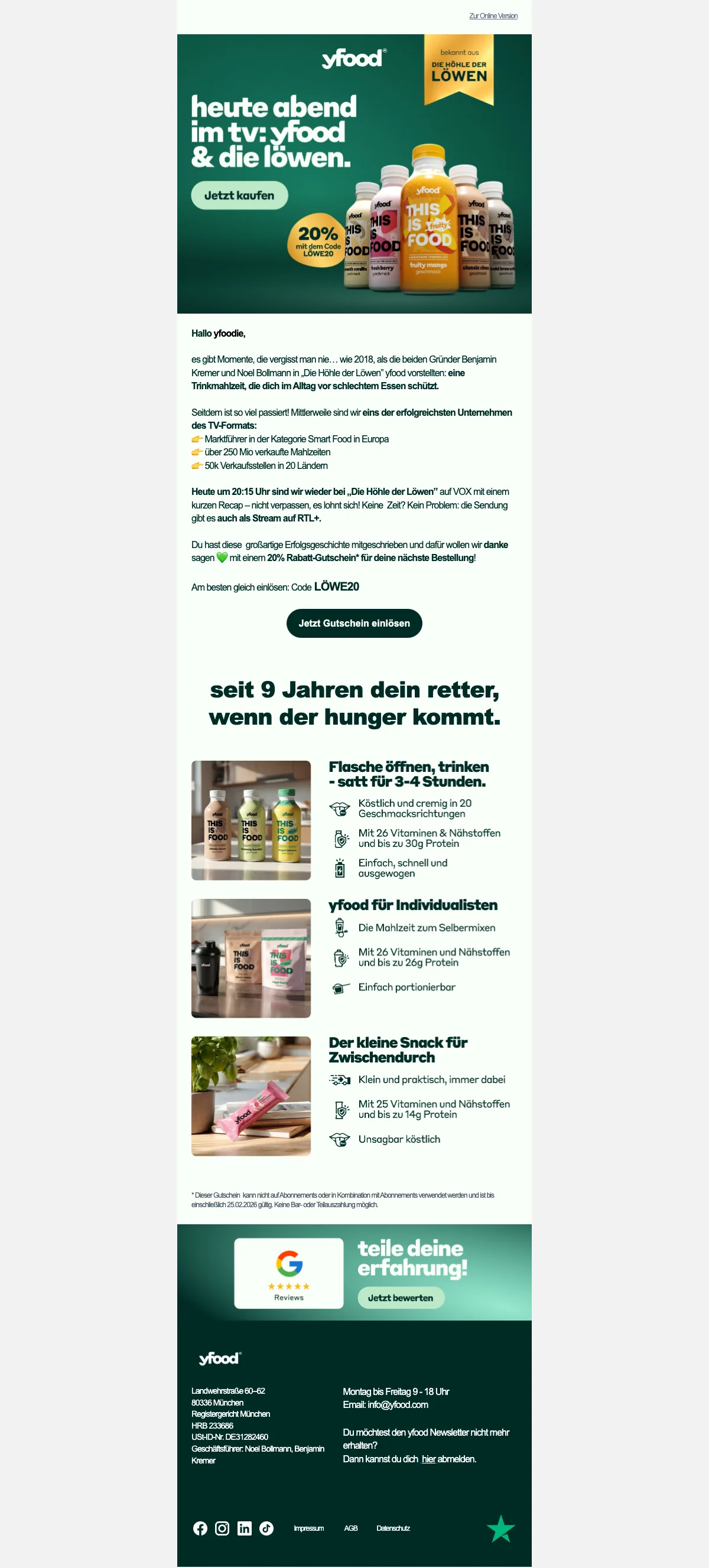709x1568 pixels.
Task: Open the Zur Online Version link
Action: [493, 16]
